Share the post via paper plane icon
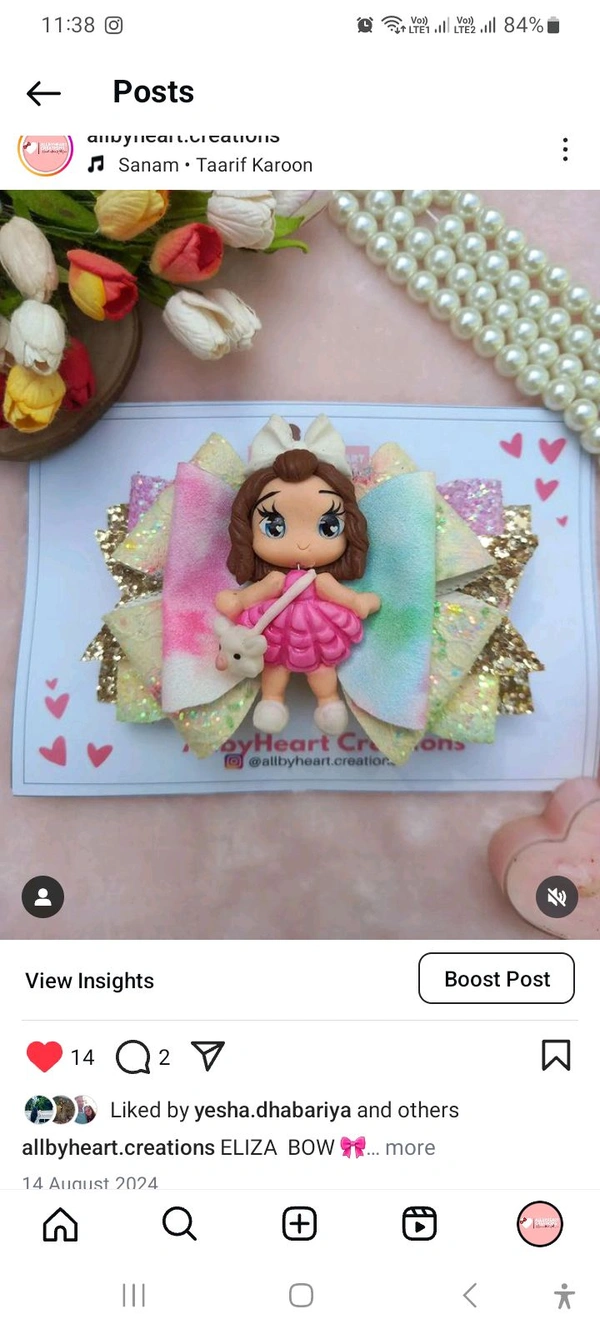This screenshot has height=1333, width=600. pos(207,1055)
